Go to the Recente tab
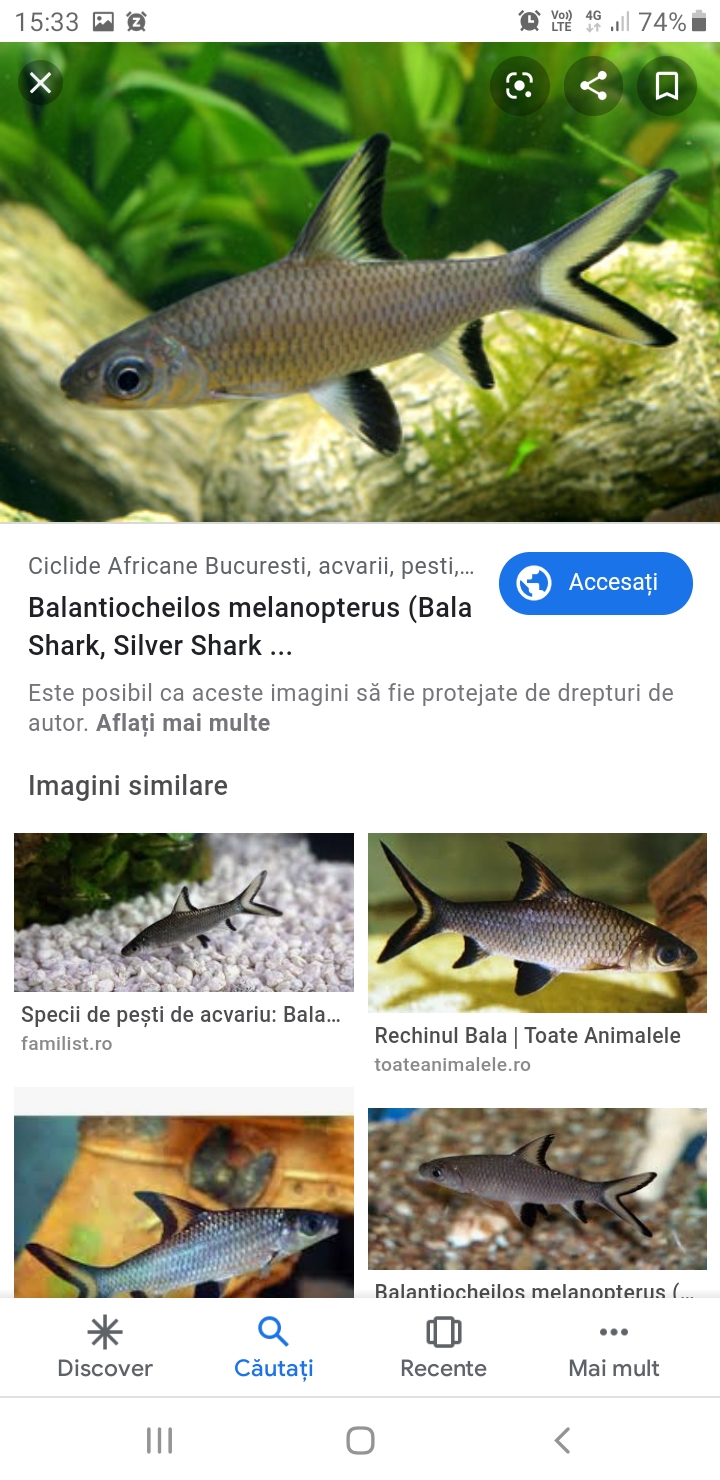 coord(443,1347)
